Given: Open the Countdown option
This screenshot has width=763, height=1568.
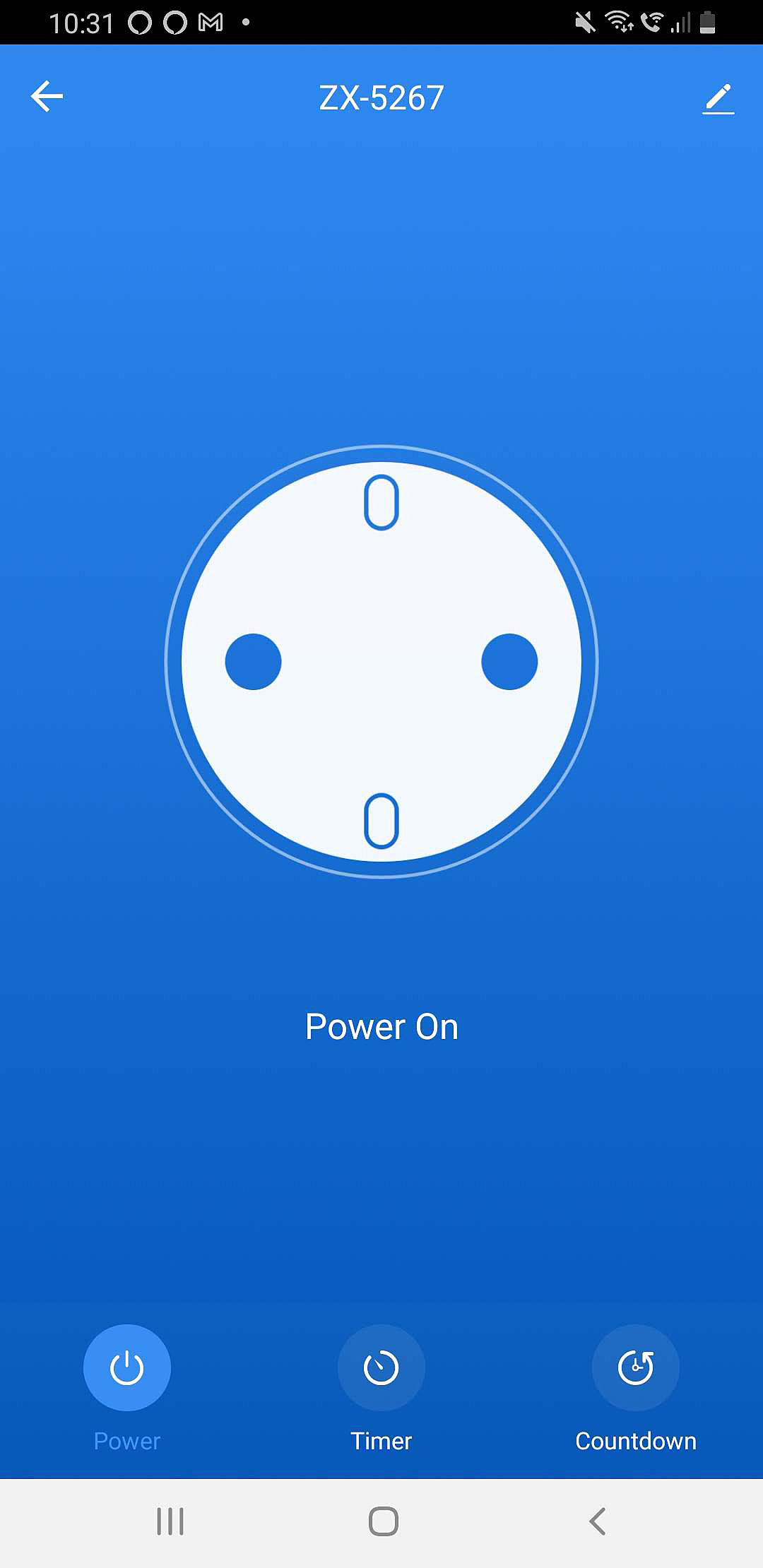Looking at the screenshot, I should [x=636, y=1368].
